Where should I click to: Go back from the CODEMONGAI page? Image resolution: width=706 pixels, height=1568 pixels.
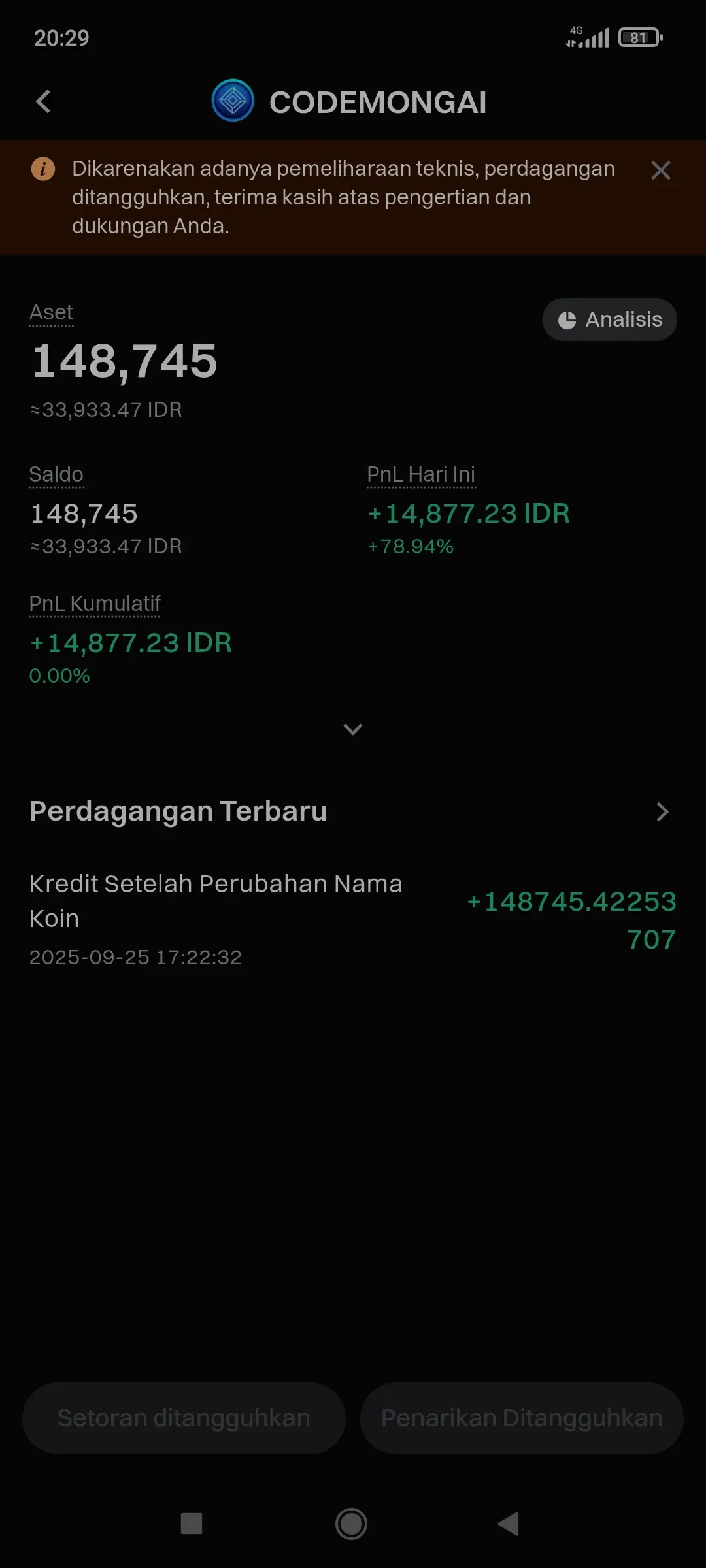[43, 102]
